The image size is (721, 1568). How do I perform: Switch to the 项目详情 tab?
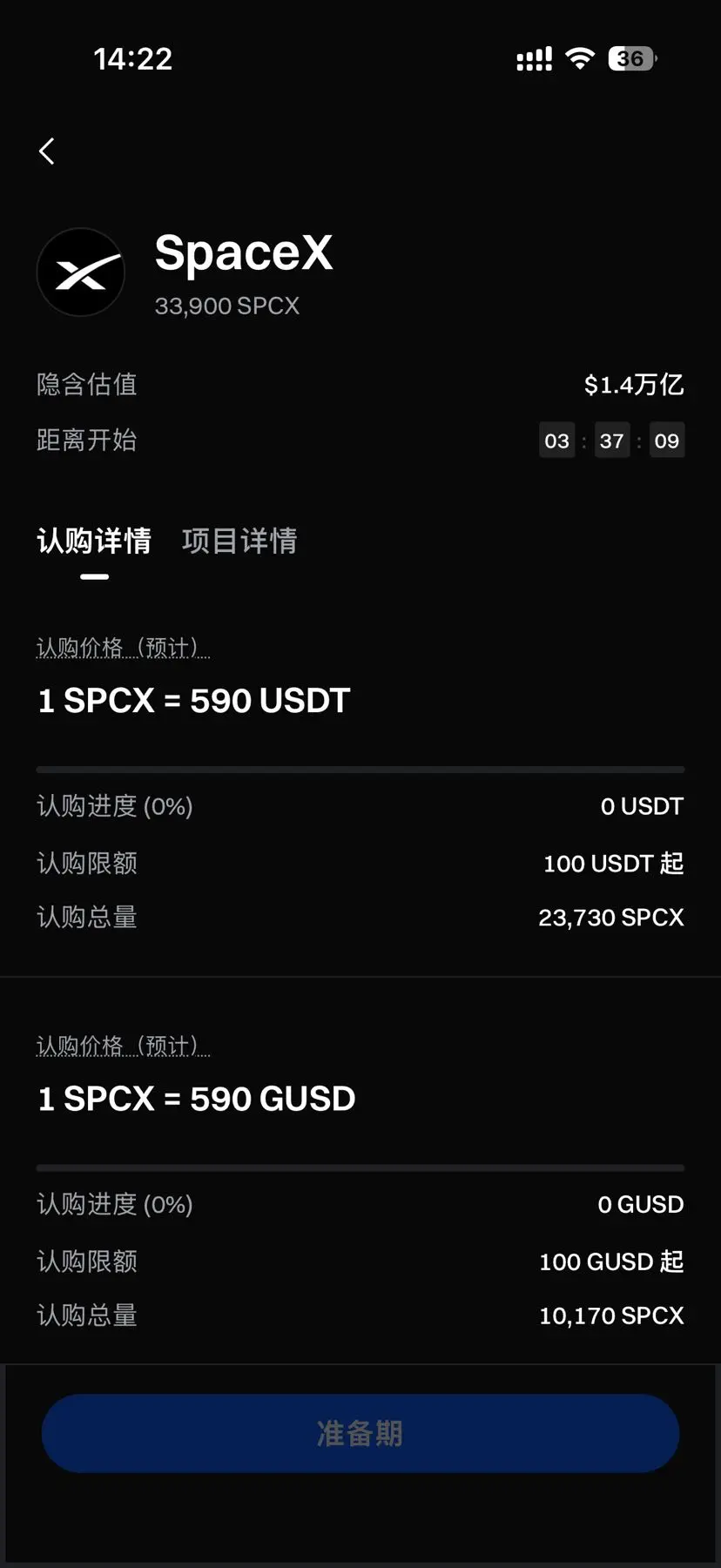(x=239, y=541)
